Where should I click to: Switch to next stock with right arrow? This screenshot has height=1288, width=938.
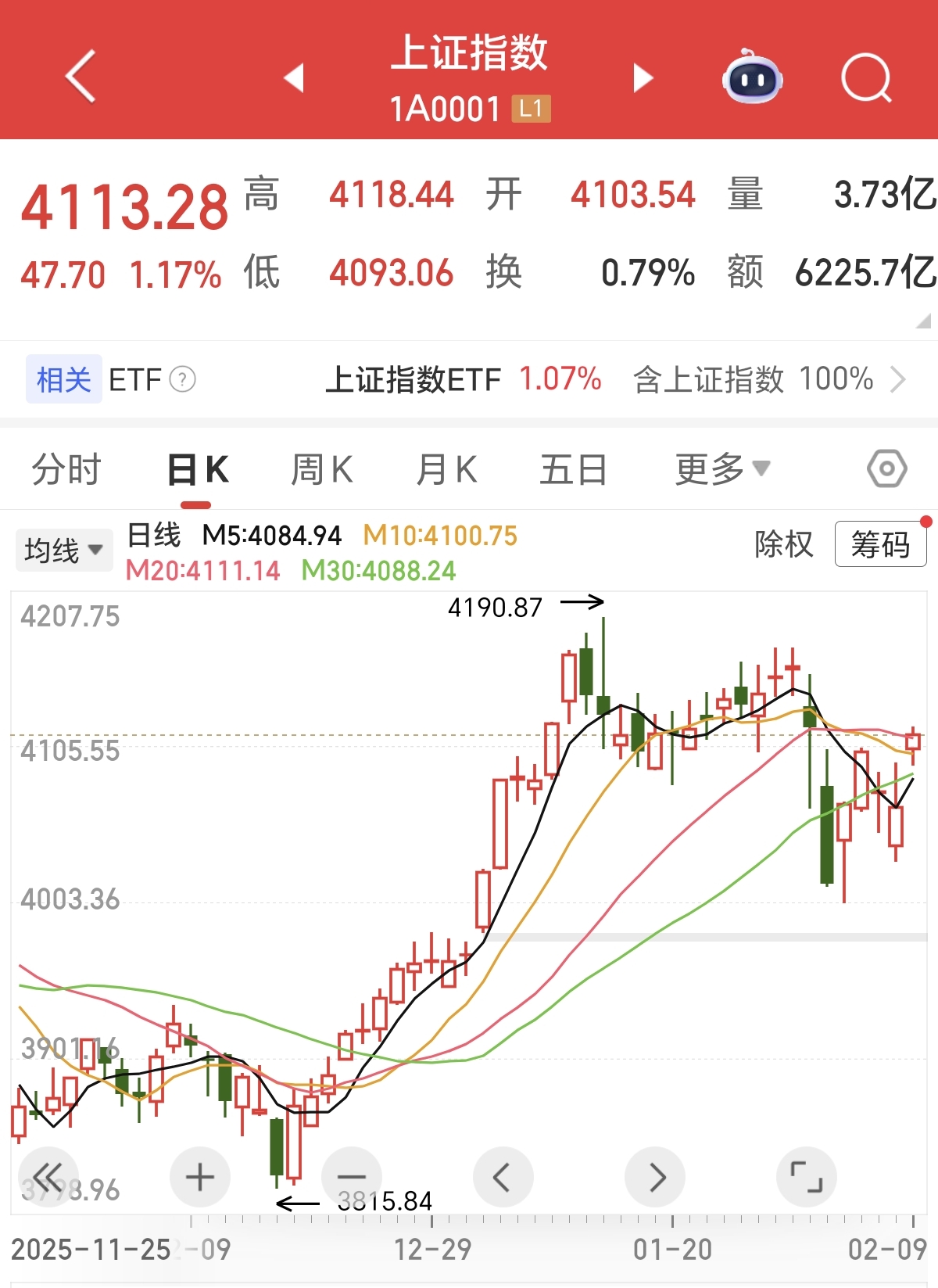click(641, 77)
